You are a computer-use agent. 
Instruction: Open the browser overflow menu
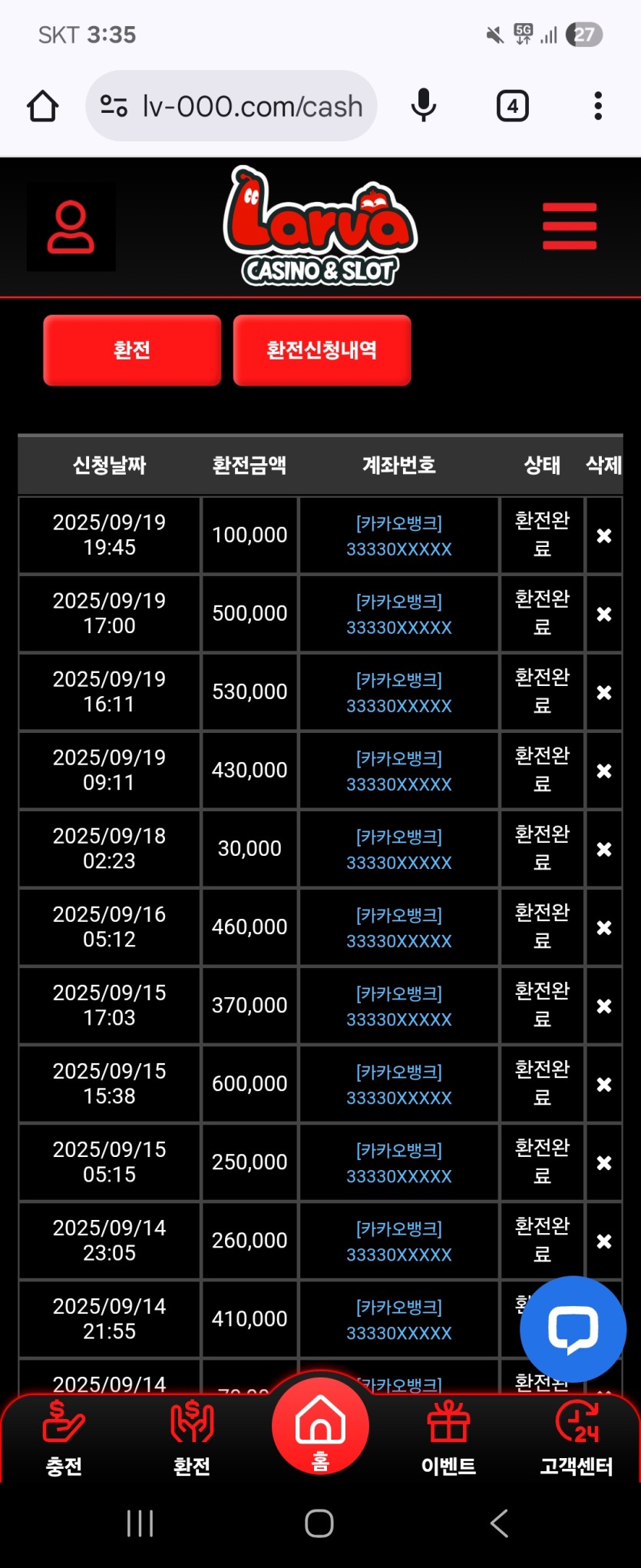pos(598,106)
